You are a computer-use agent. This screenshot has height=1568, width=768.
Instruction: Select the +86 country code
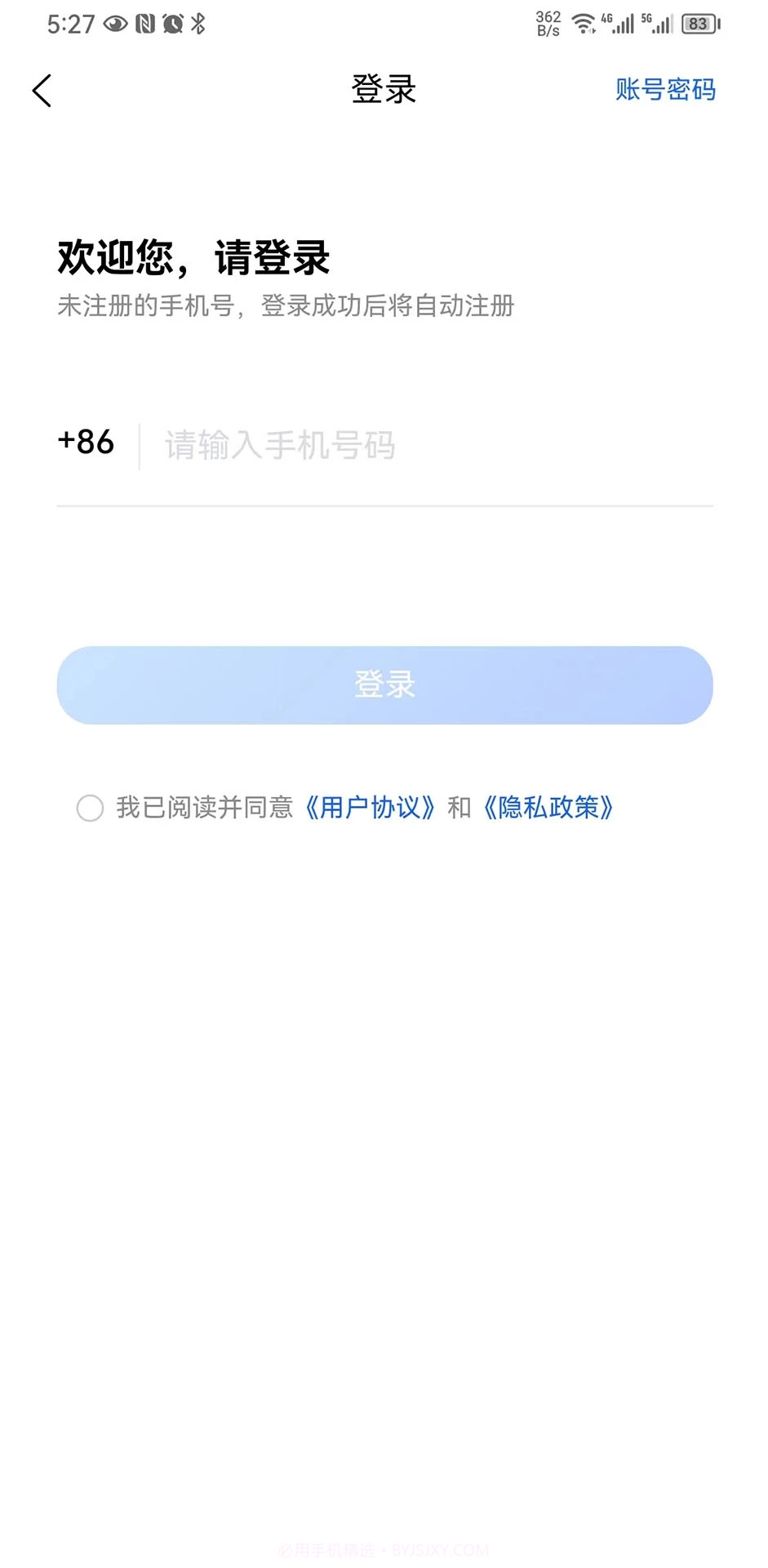pos(86,442)
